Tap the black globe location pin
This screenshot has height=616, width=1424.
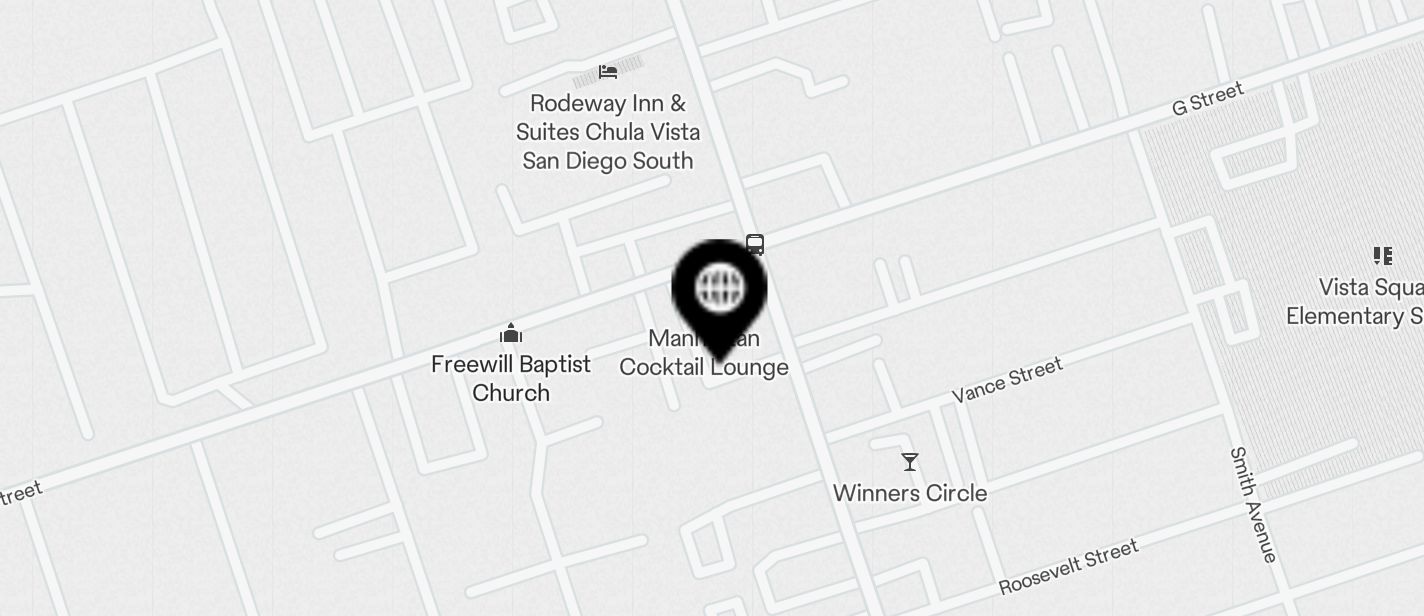pyautogui.click(x=719, y=289)
